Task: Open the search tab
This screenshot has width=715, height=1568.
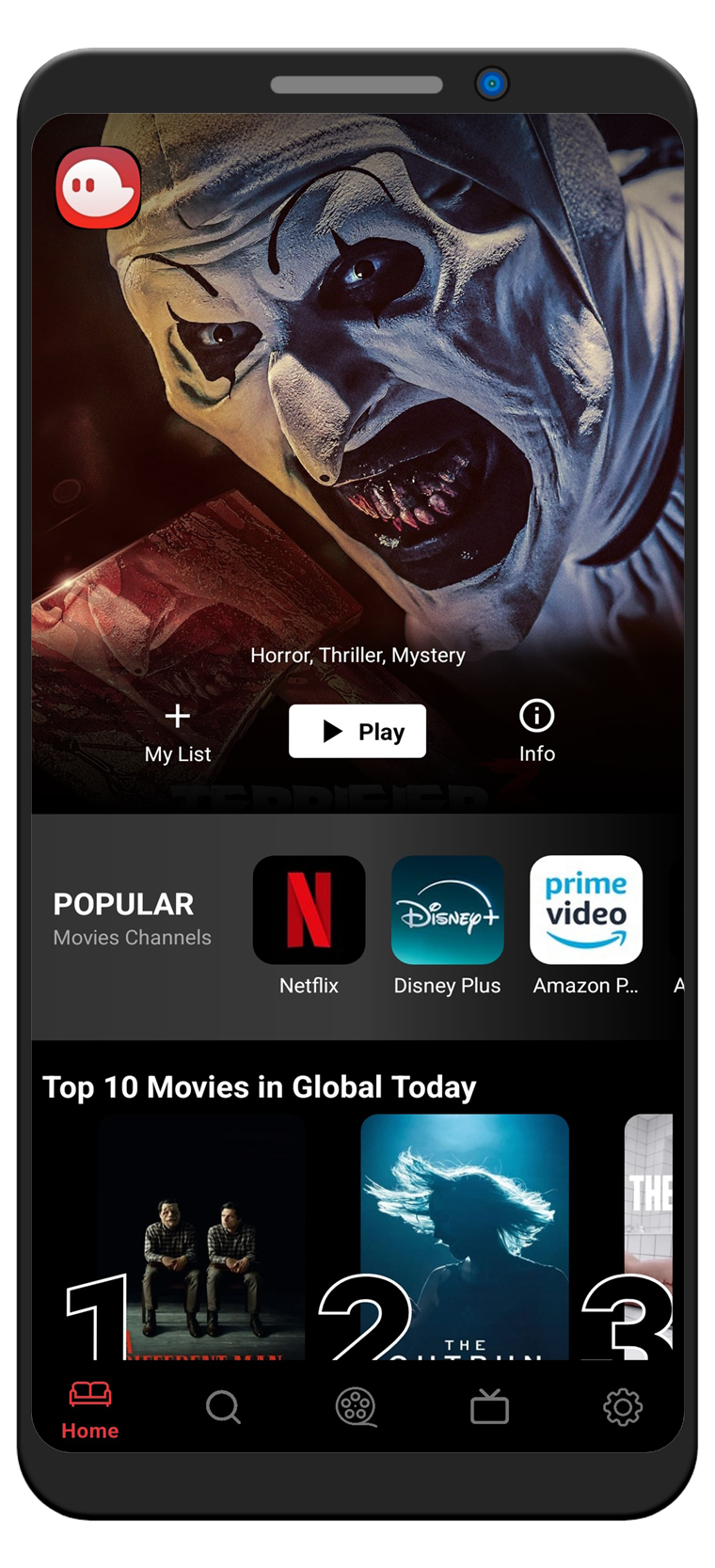Action: (223, 1407)
